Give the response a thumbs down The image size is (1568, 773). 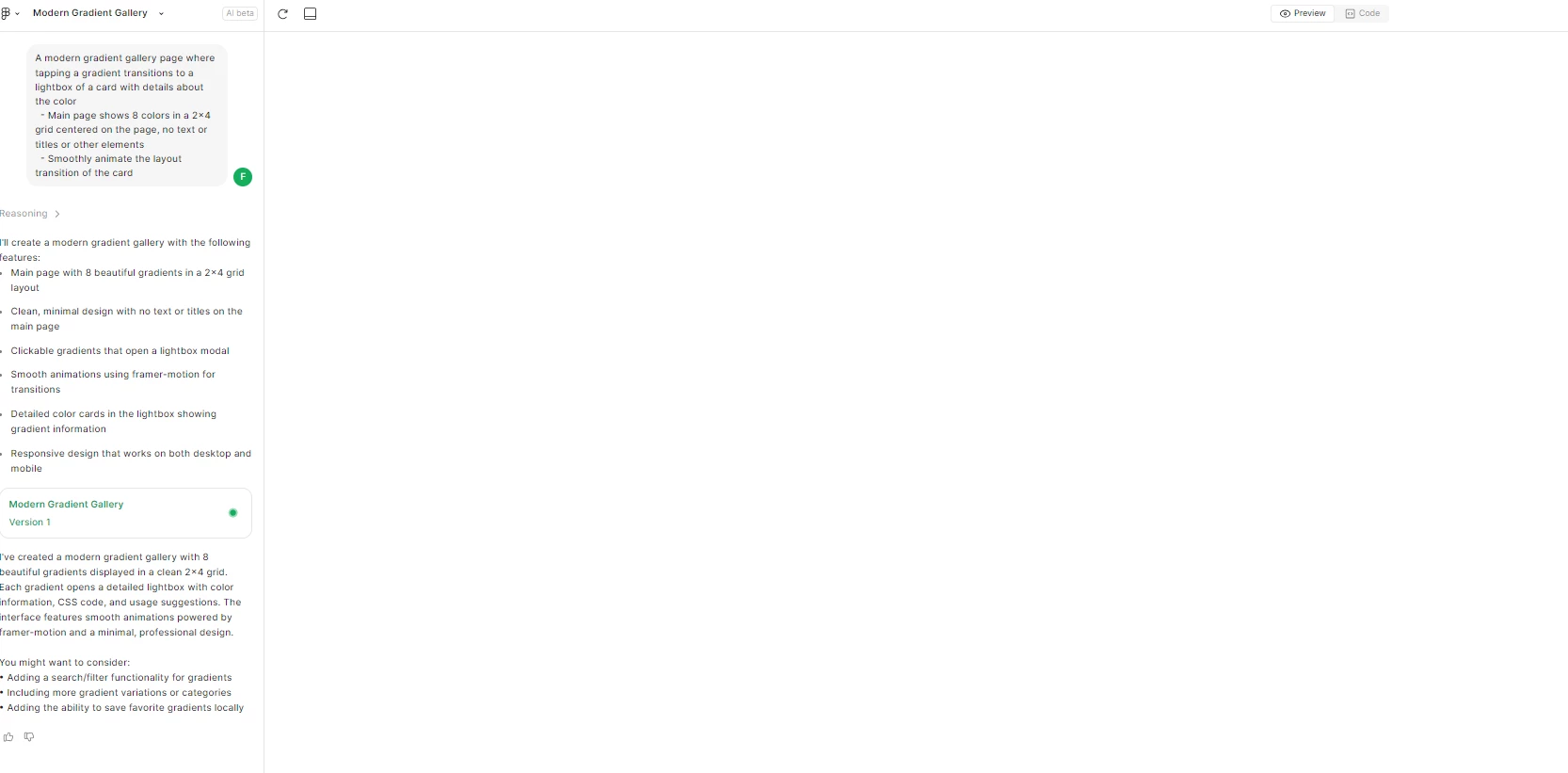(29, 737)
